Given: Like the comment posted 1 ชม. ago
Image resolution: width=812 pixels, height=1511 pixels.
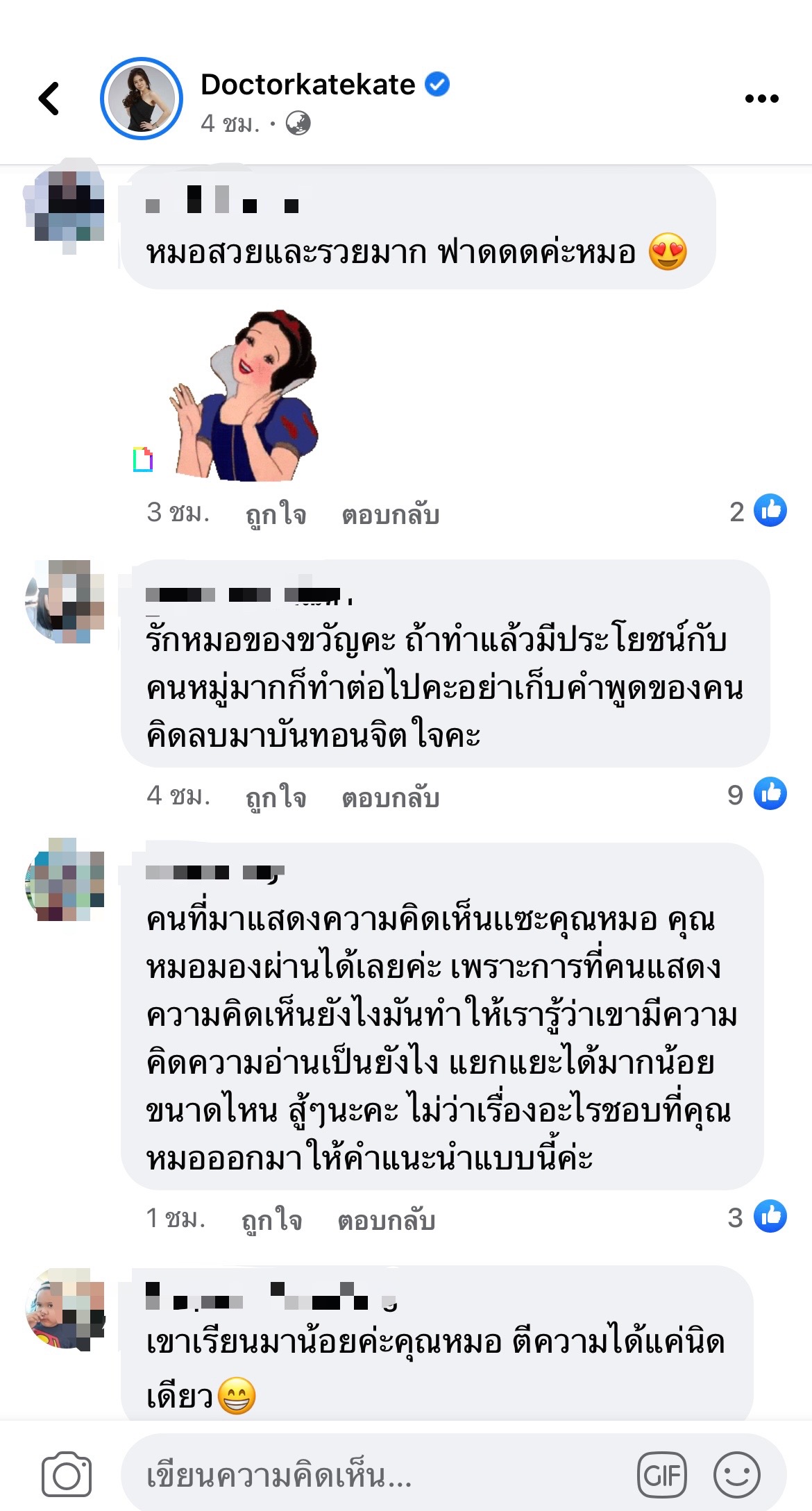Looking at the screenshot, I should pos(271,1219).
